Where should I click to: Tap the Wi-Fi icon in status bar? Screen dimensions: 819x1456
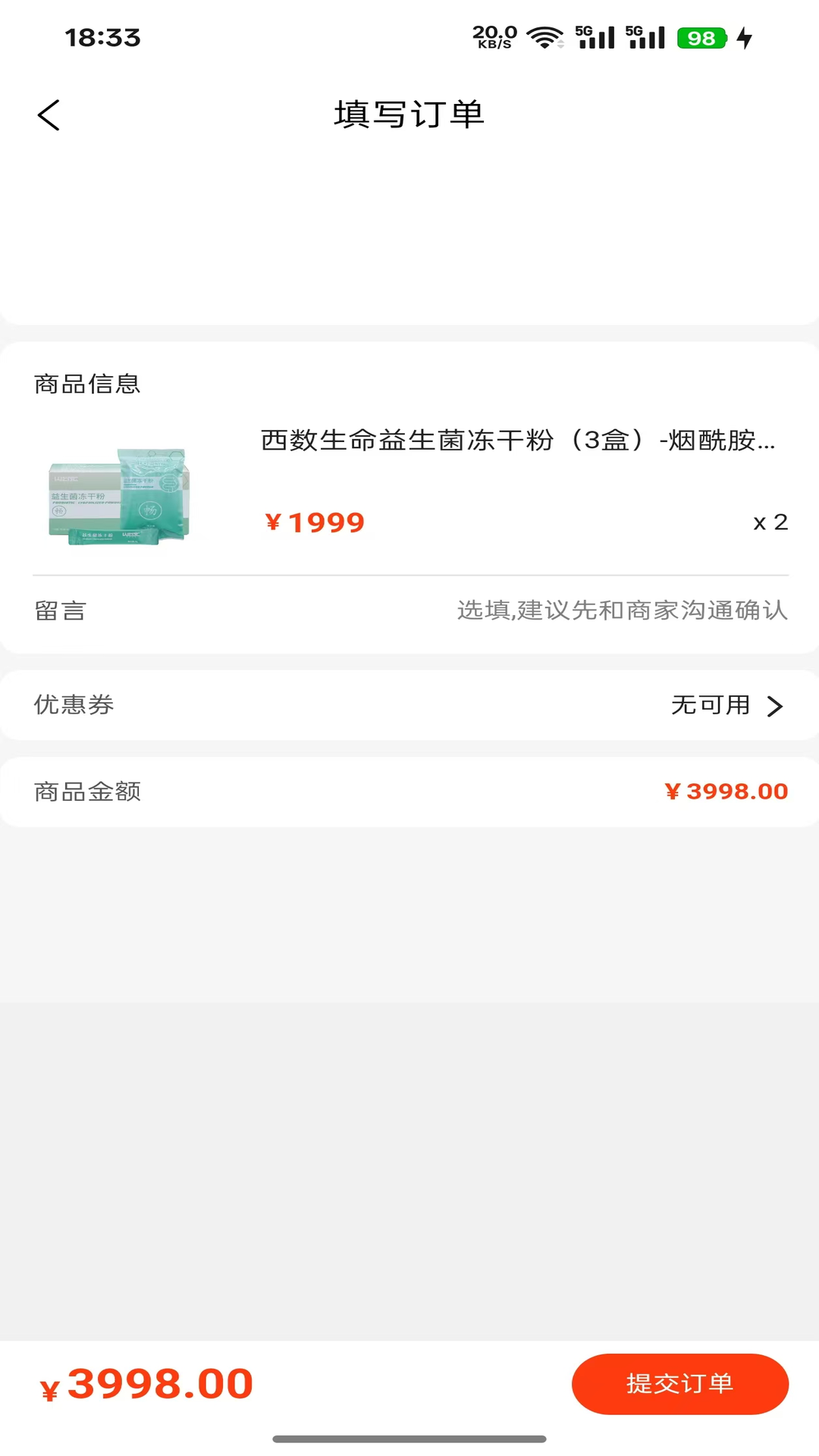543,36
